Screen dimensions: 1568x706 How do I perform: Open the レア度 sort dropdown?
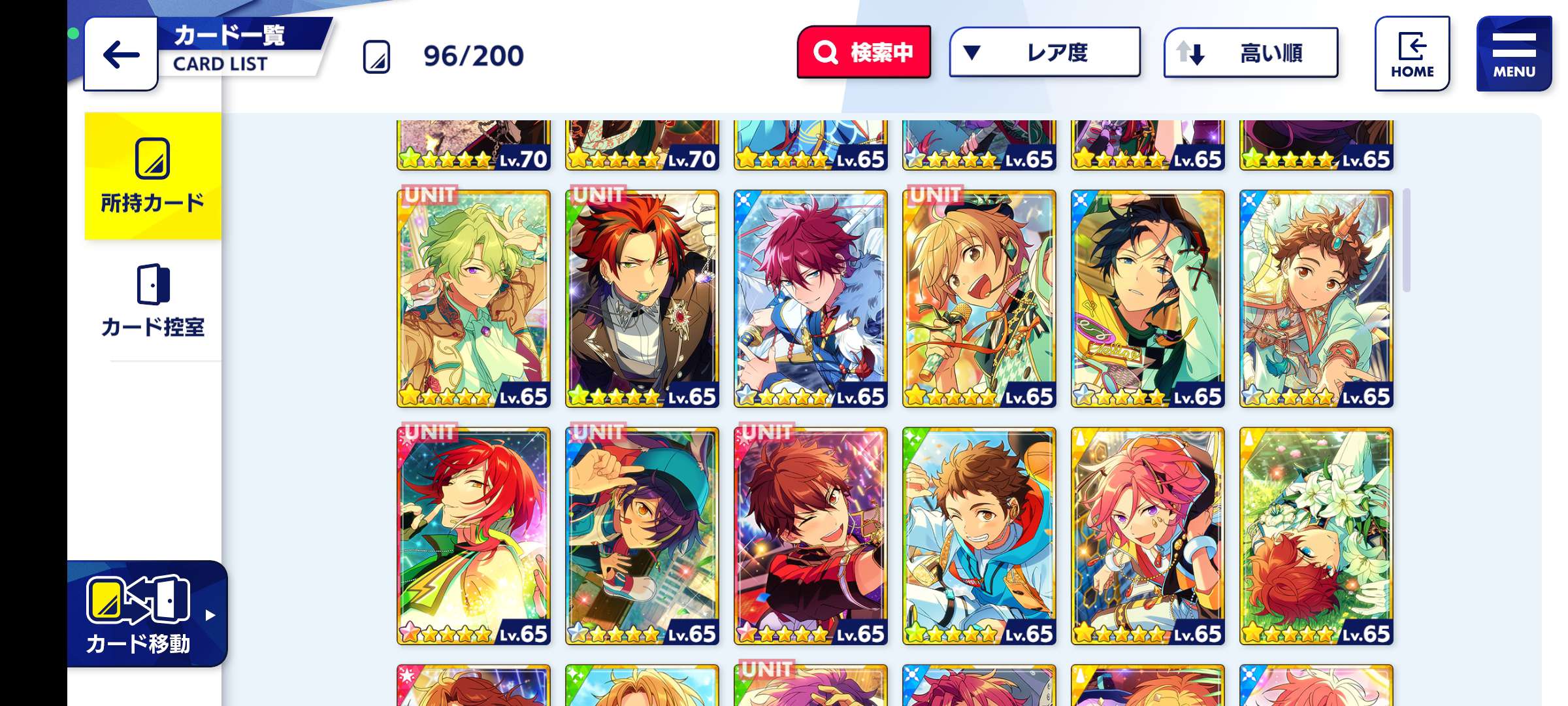click(x=1045, y=52)
